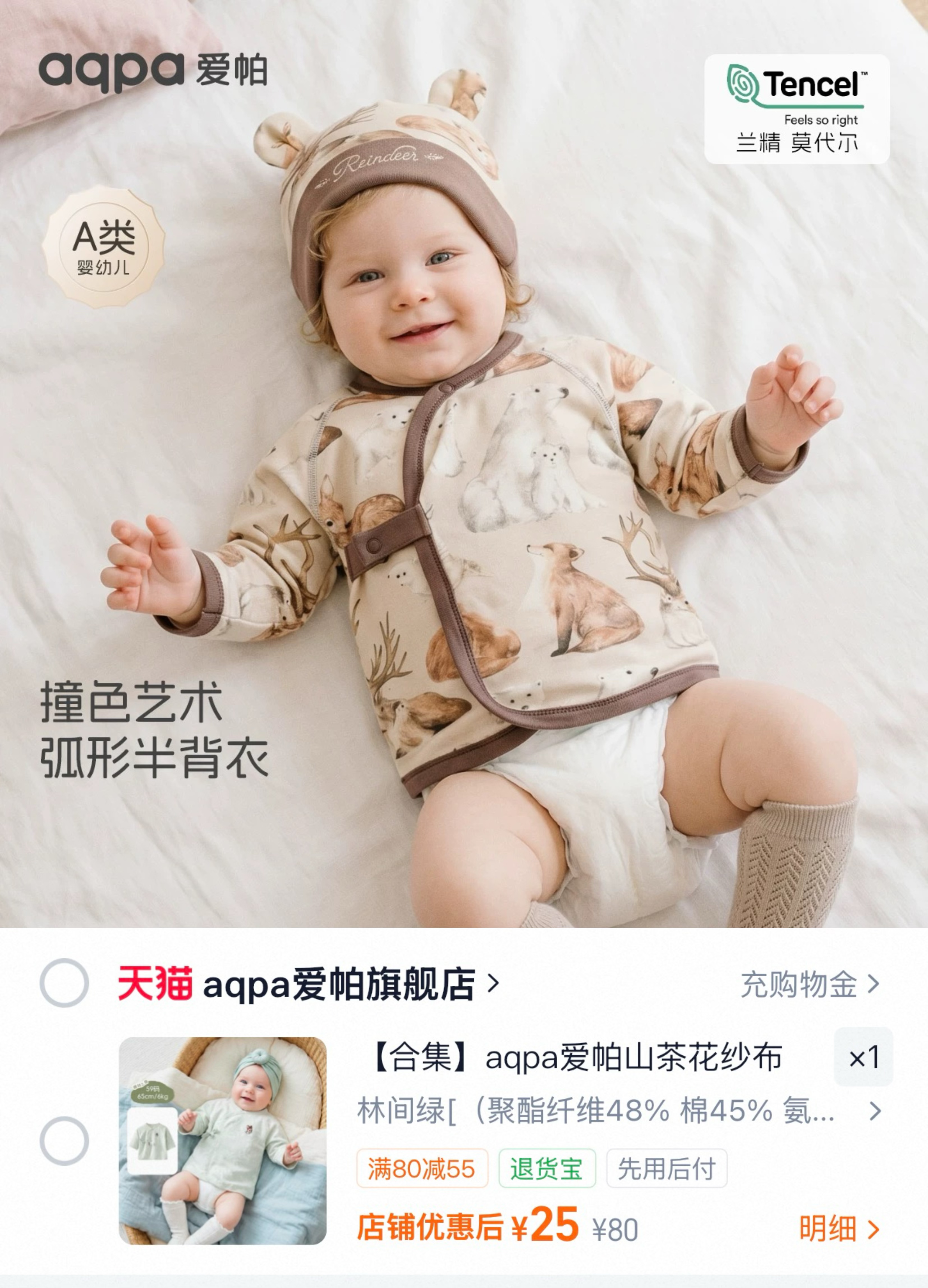The height and width of the screenshot is (1288, 928).
Task: View the 满80减55 coupon tag
Action: (422, 1169)
